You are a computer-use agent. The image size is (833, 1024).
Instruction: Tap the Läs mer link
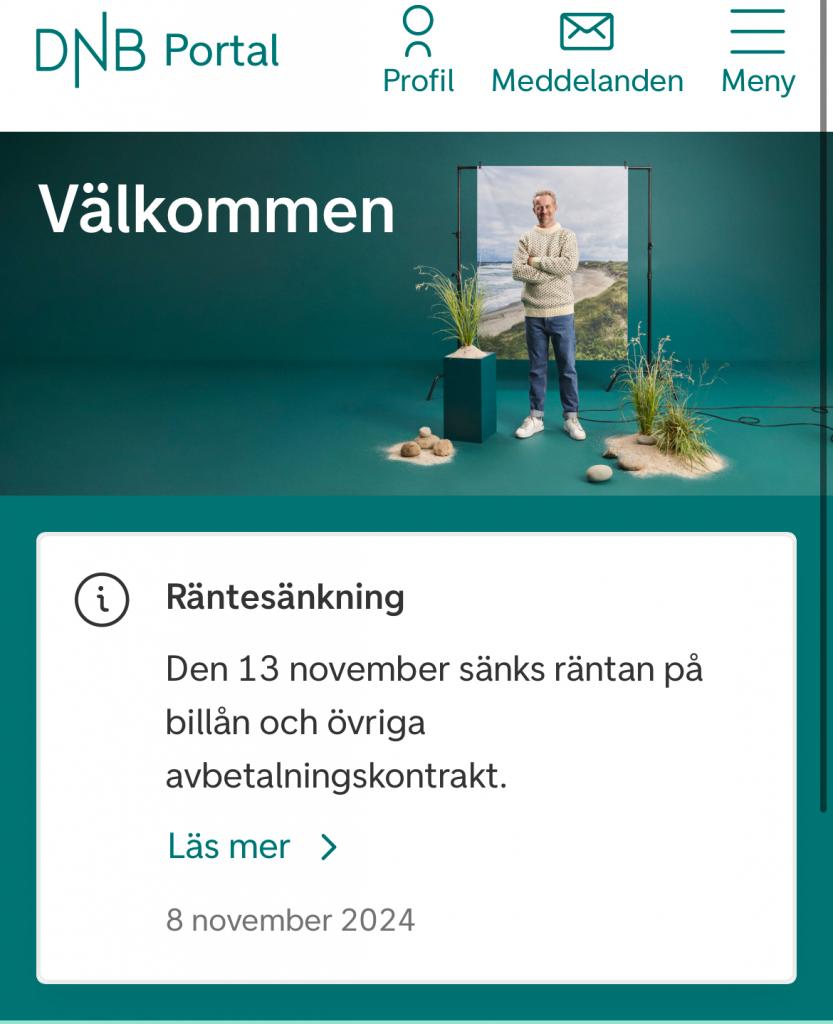click(252, 847)
